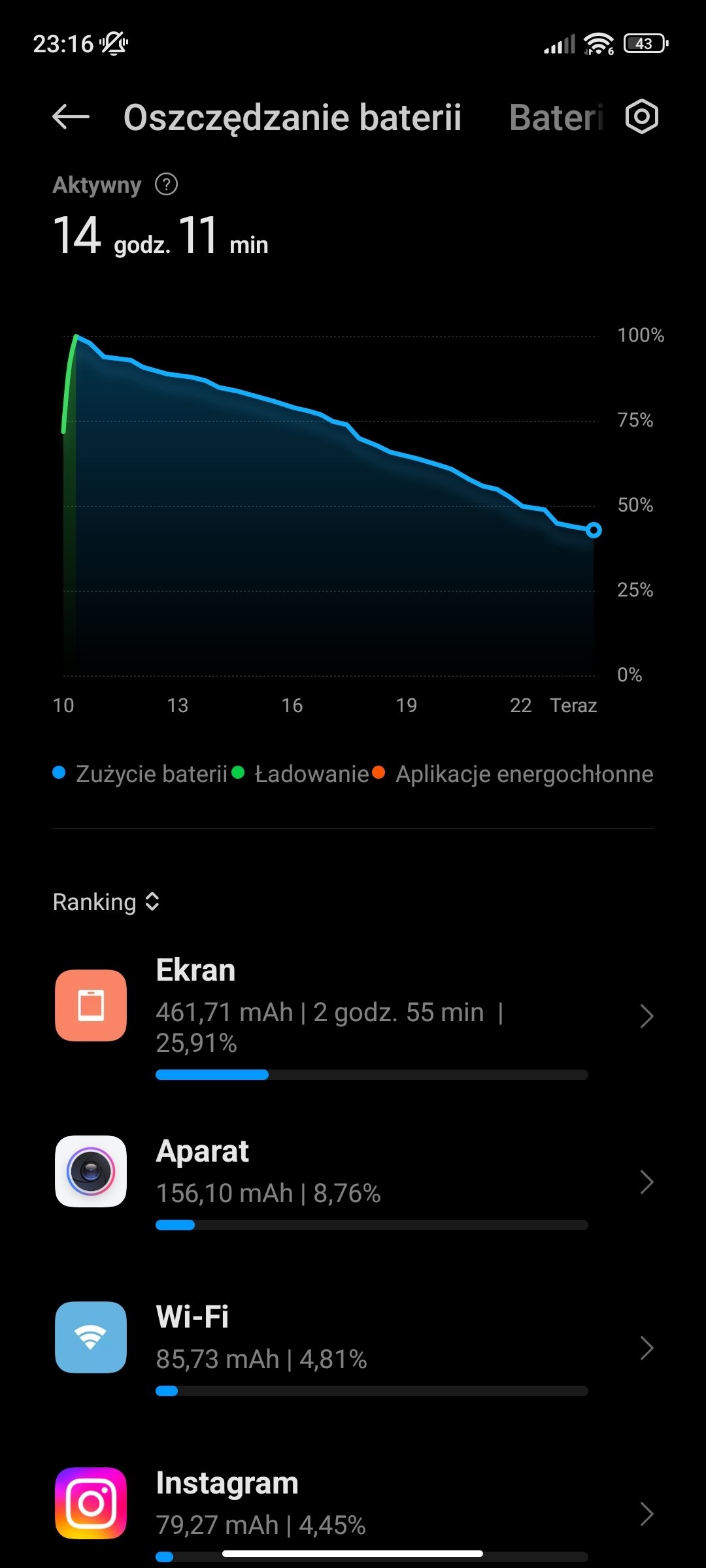The width and height of the screenshot is (706, 1568).
Task: Open the Ranking sort dropdown
Action: click(x=107, y=902)
